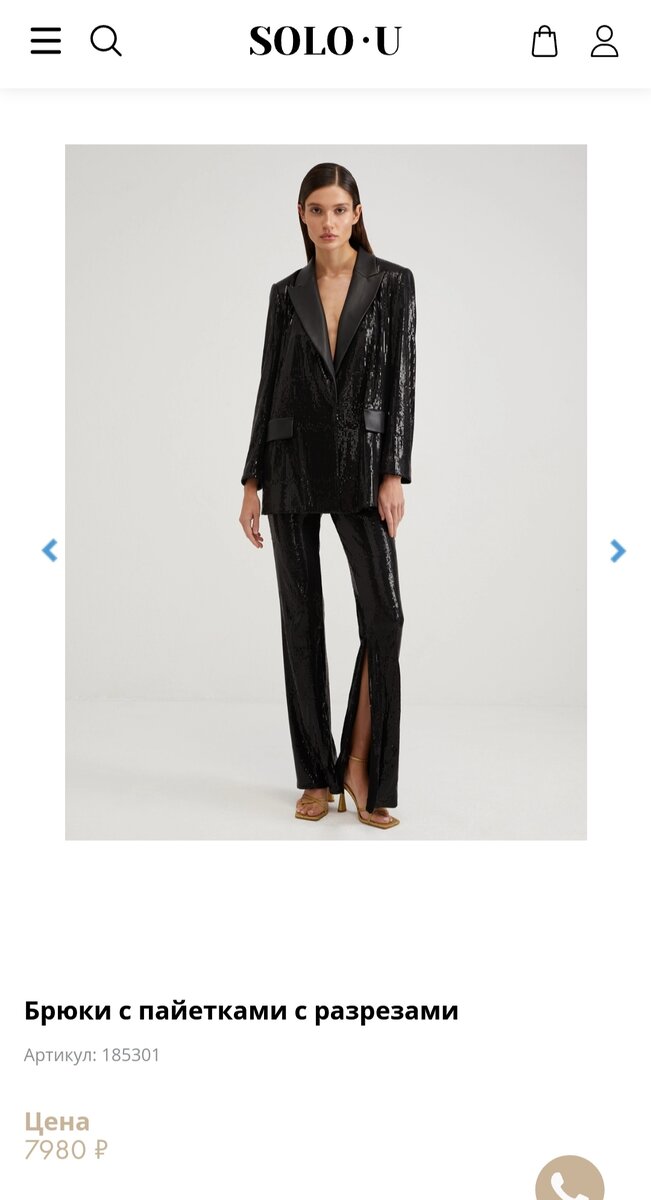Go to the SOLO·U home logo

pos(325,41)
